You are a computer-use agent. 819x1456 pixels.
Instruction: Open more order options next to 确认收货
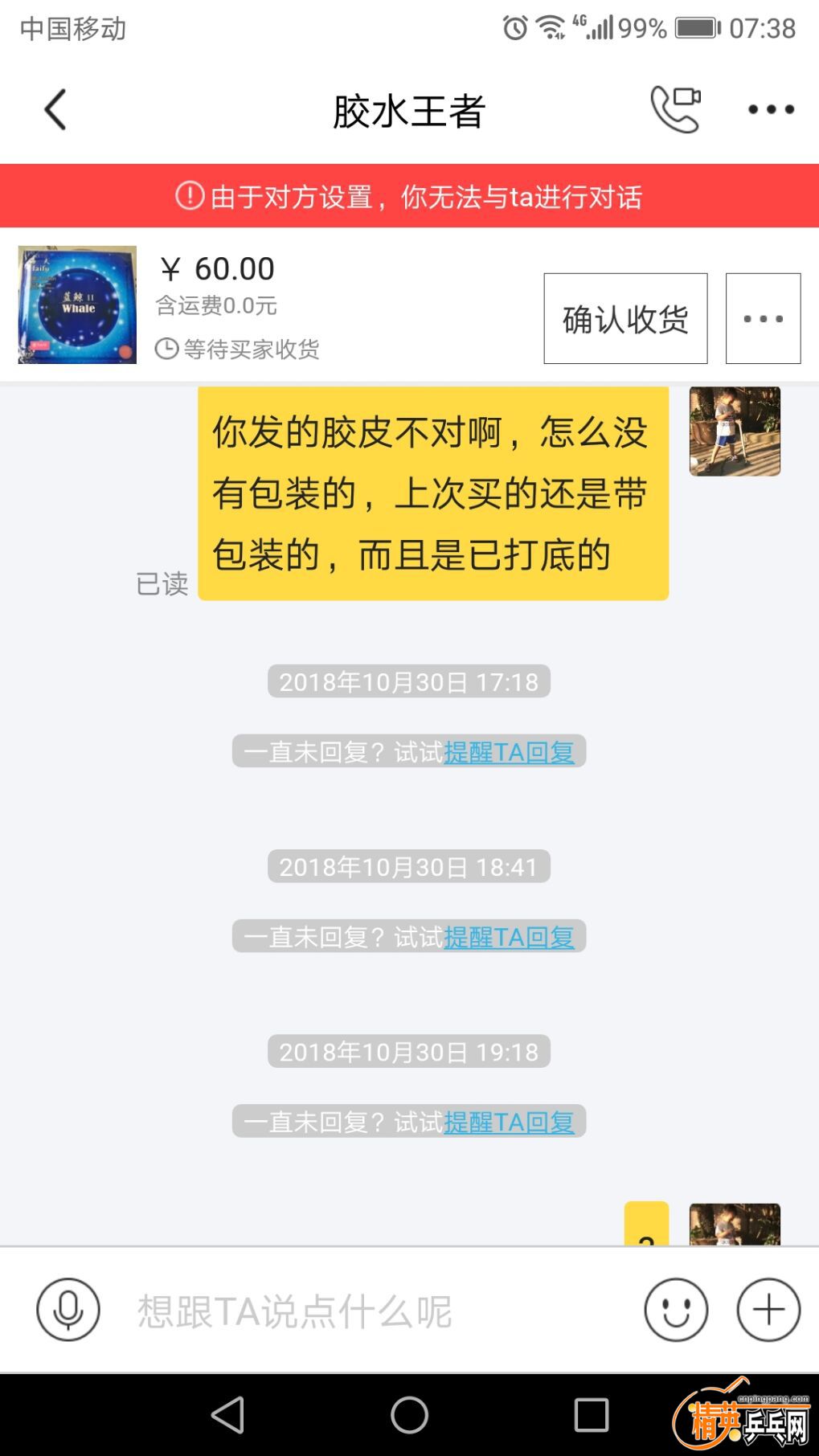point(763,319)
